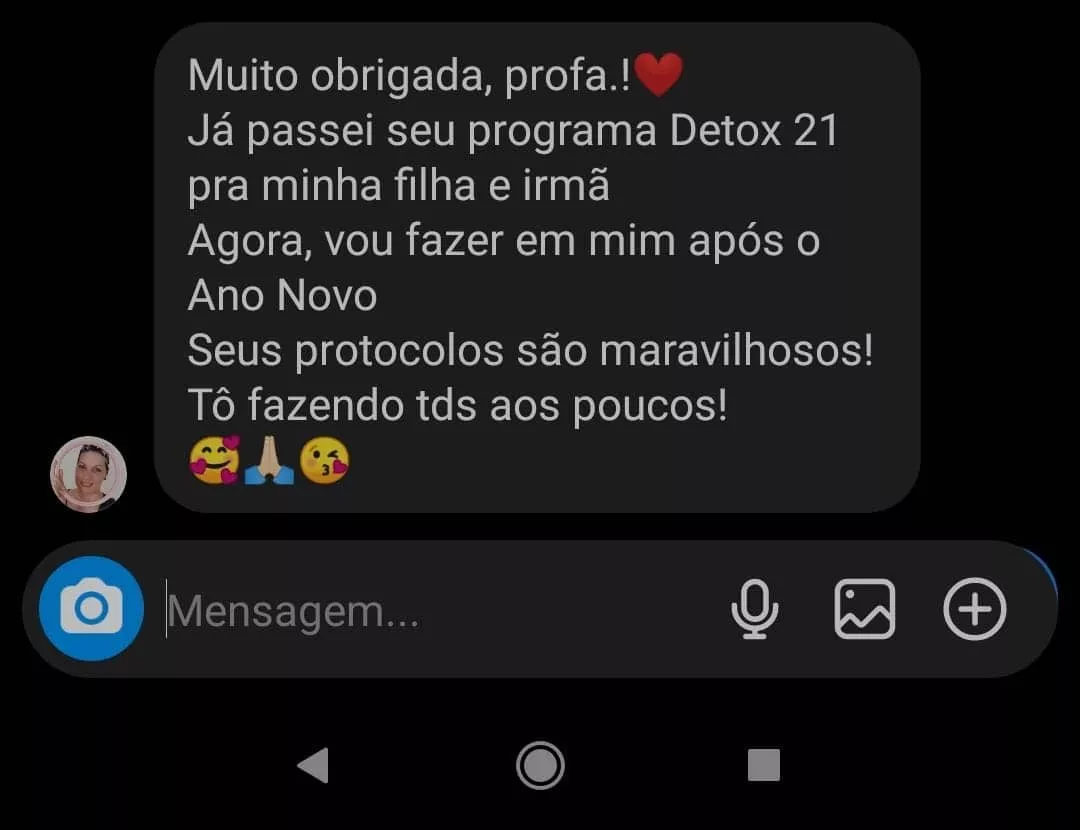Open the sender's profile picture
Image resolution: width=1080 pixels, height=830 pixels.
point(88,474)
